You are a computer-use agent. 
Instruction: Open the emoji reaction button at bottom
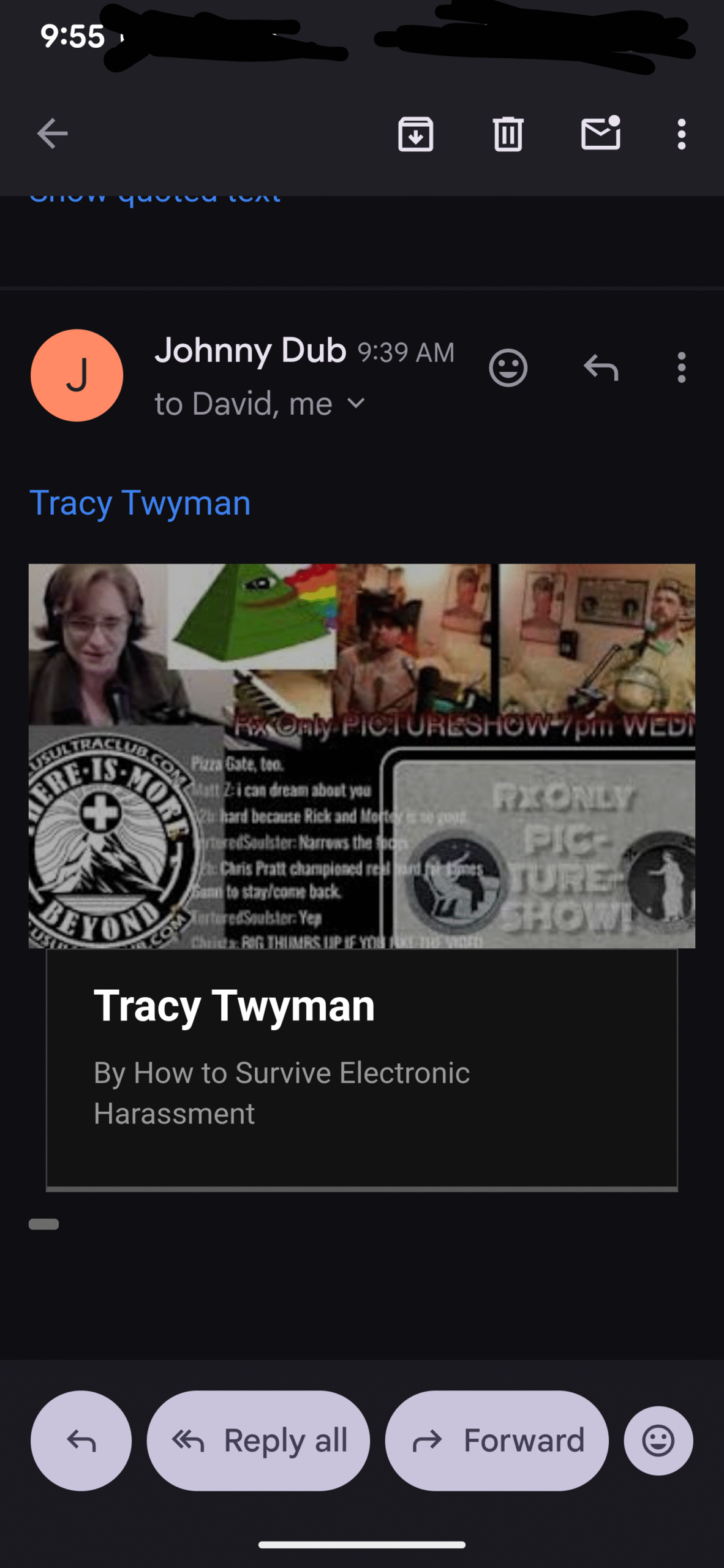click(658, 1441)
